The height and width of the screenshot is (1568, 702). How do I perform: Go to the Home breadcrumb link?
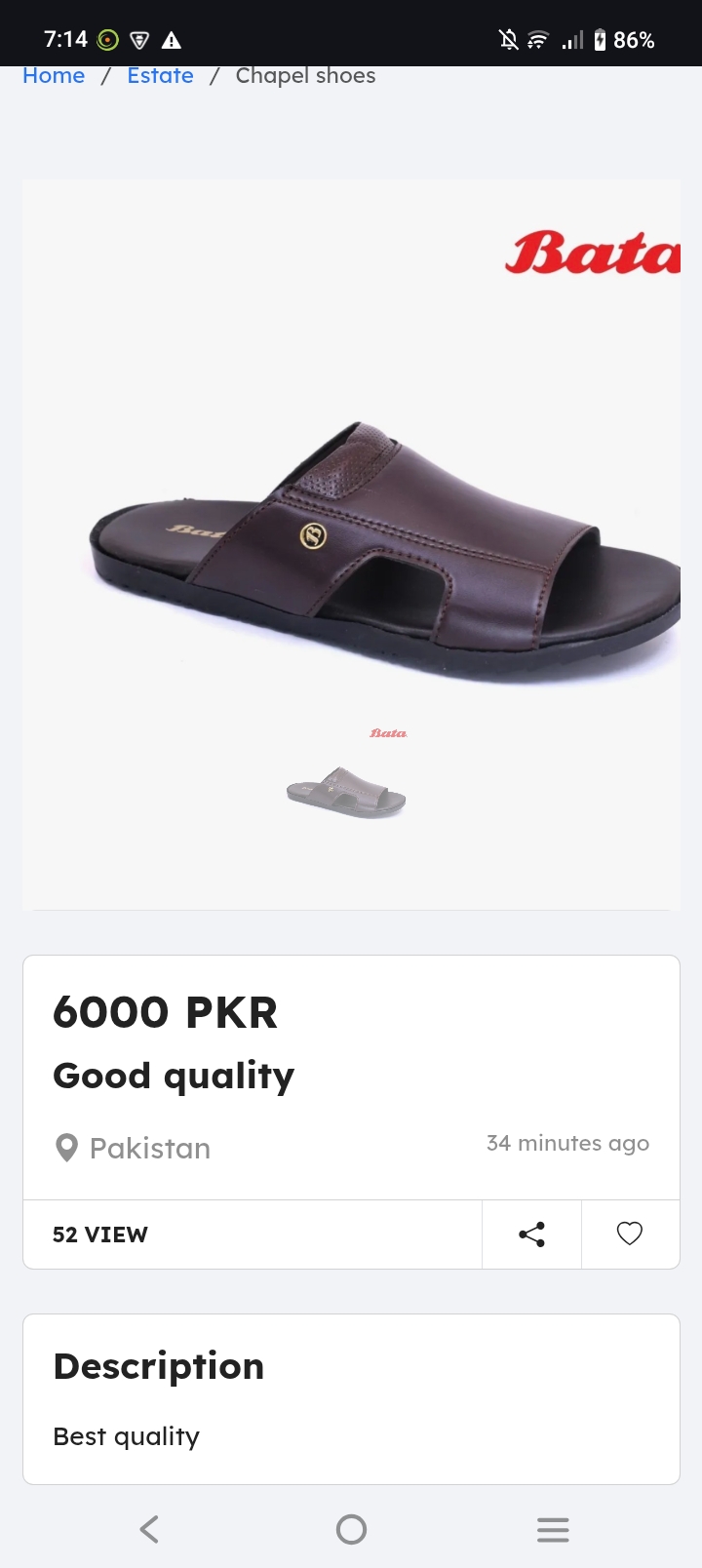54,76
